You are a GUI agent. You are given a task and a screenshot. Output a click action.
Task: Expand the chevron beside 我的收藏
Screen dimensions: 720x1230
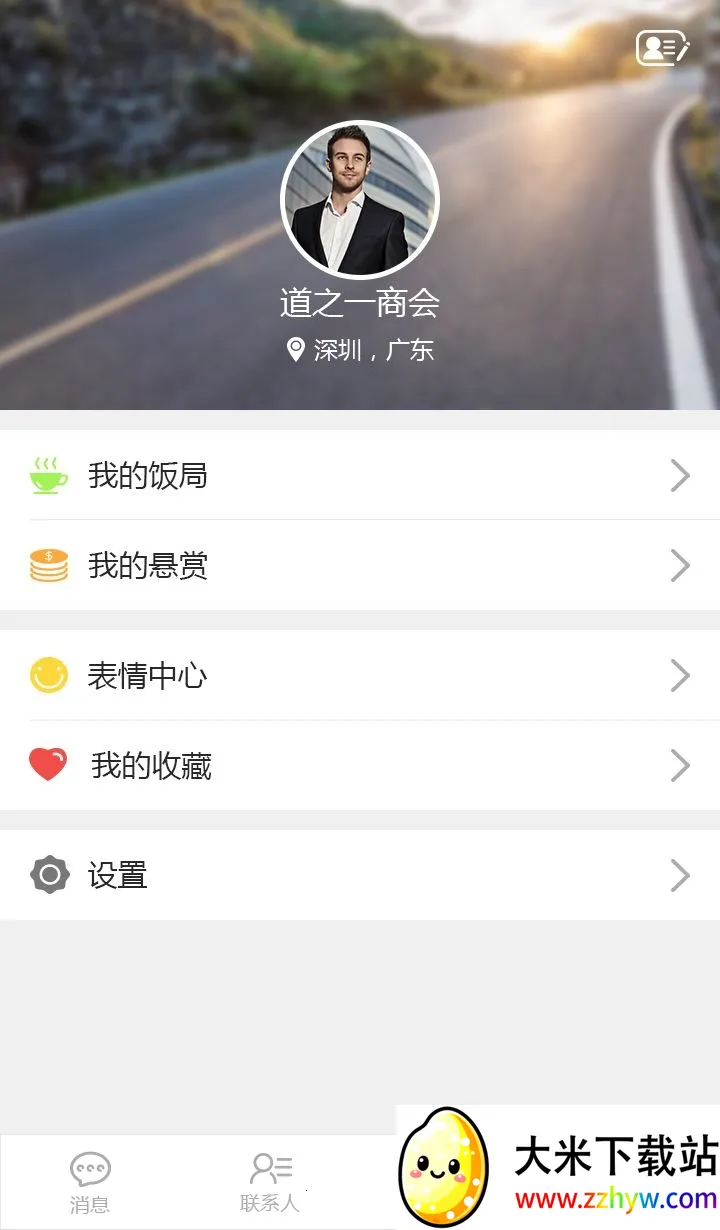point(679,765)
